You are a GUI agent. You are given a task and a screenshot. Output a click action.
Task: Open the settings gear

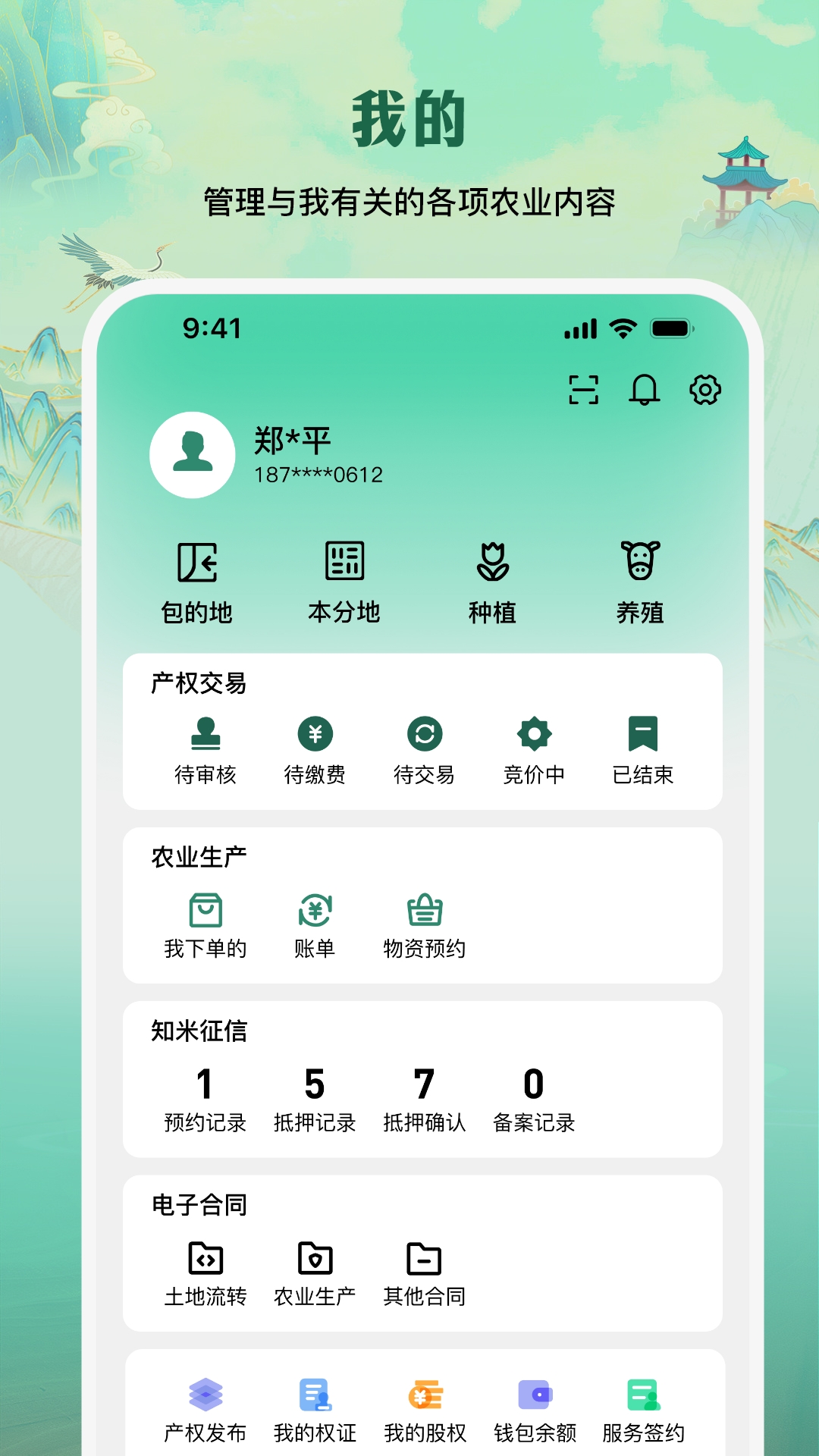[705, 390]
